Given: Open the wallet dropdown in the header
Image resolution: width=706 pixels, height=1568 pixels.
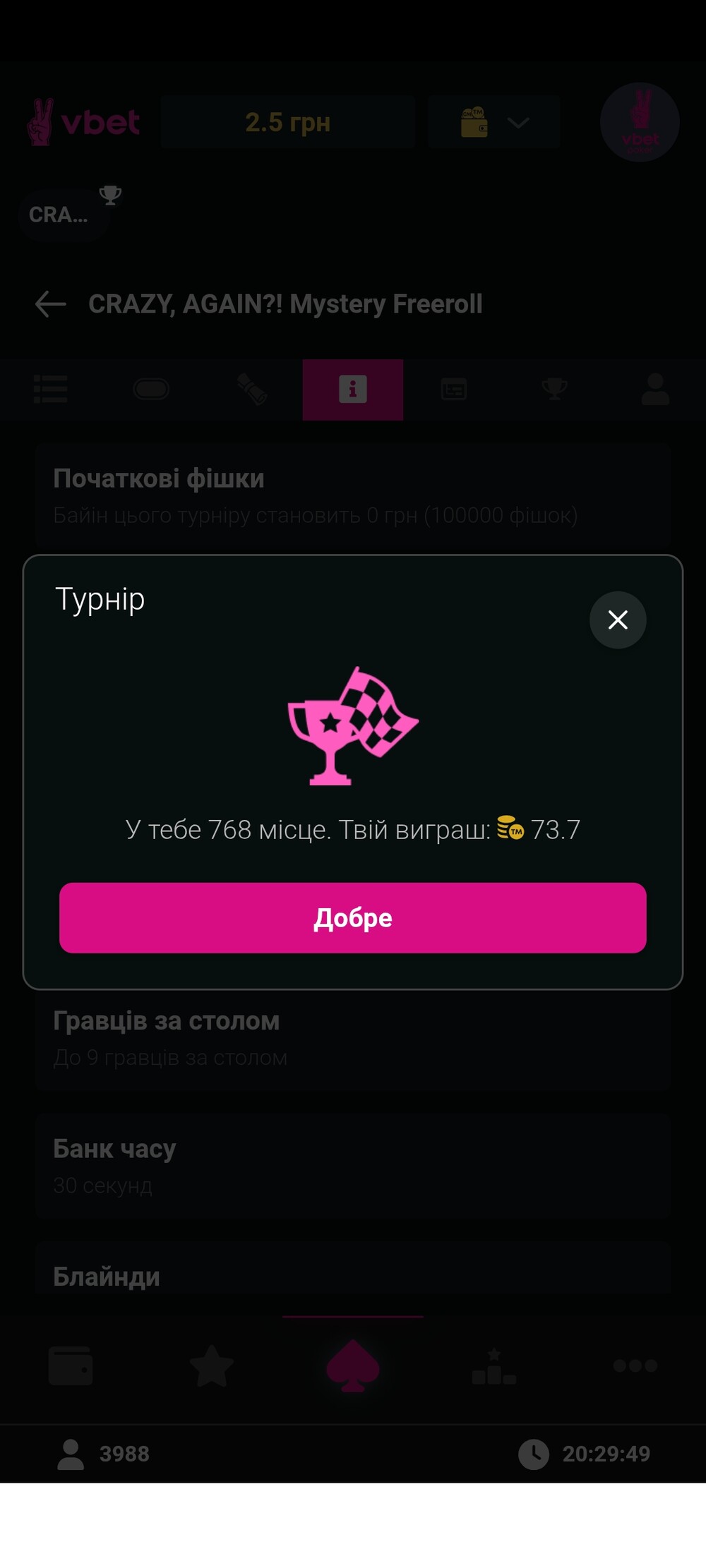Looking at the screenshot, I should (x=493, y=123).
